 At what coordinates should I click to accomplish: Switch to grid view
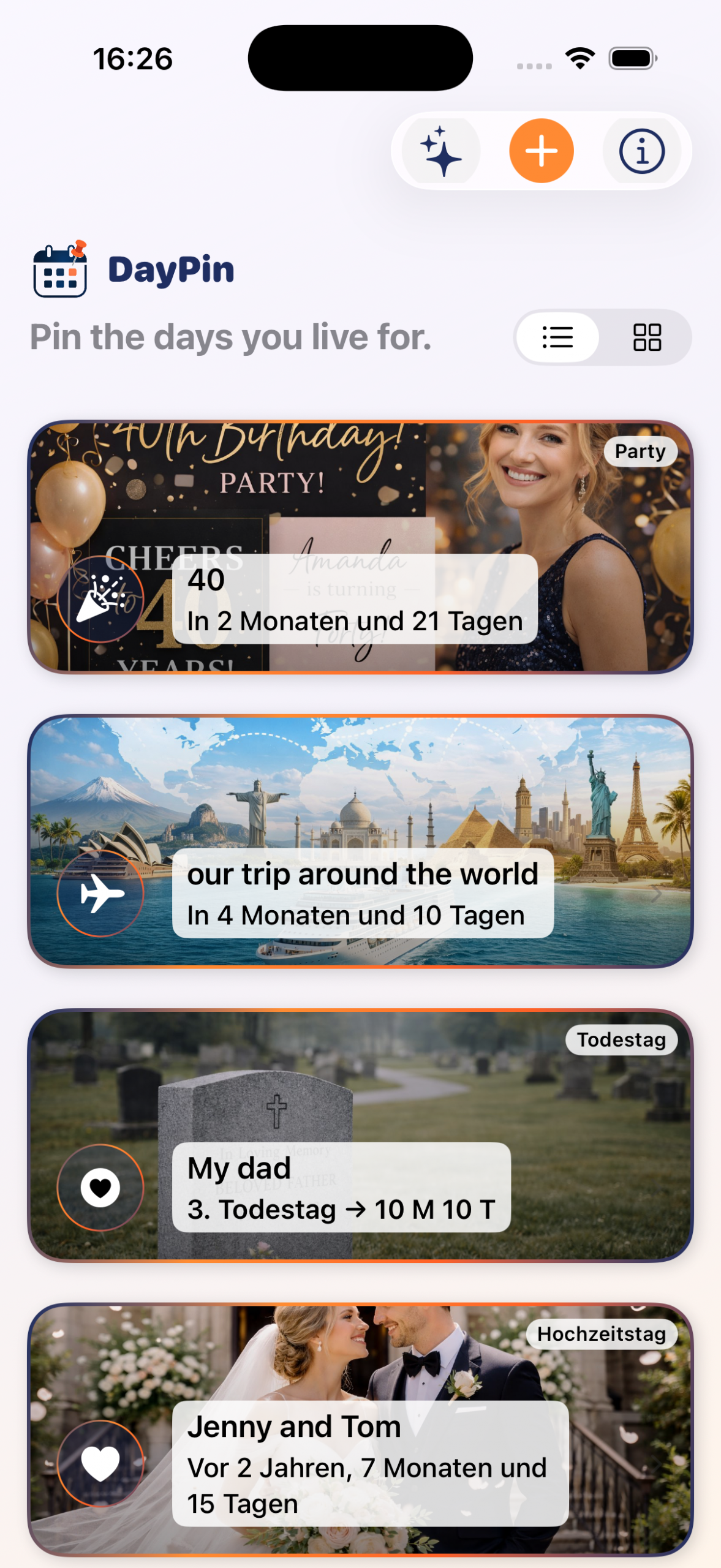tap(647, 337)
